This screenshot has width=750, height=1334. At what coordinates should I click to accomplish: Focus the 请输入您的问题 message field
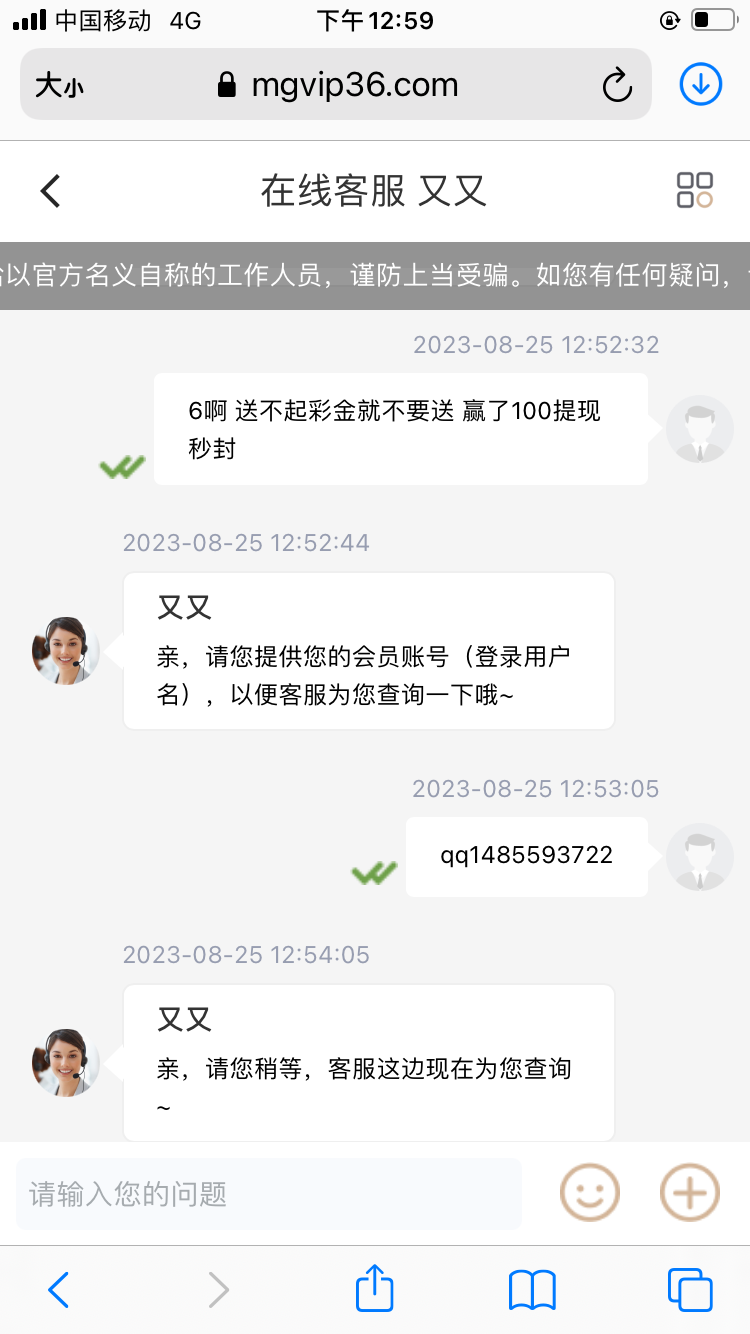268,1193
